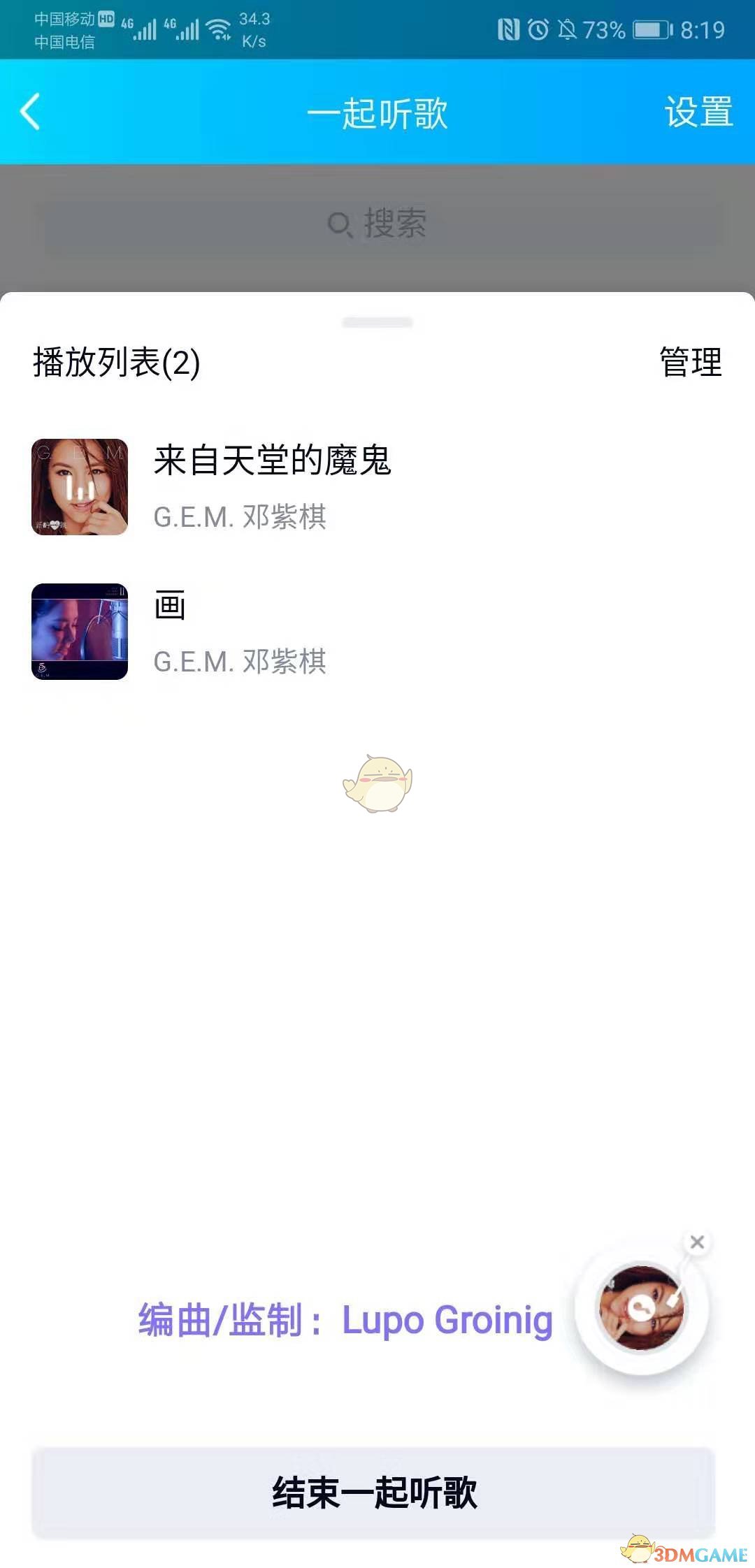Close the floating music player widget
755x1568 pixels.
click(x=697, y=1242)
